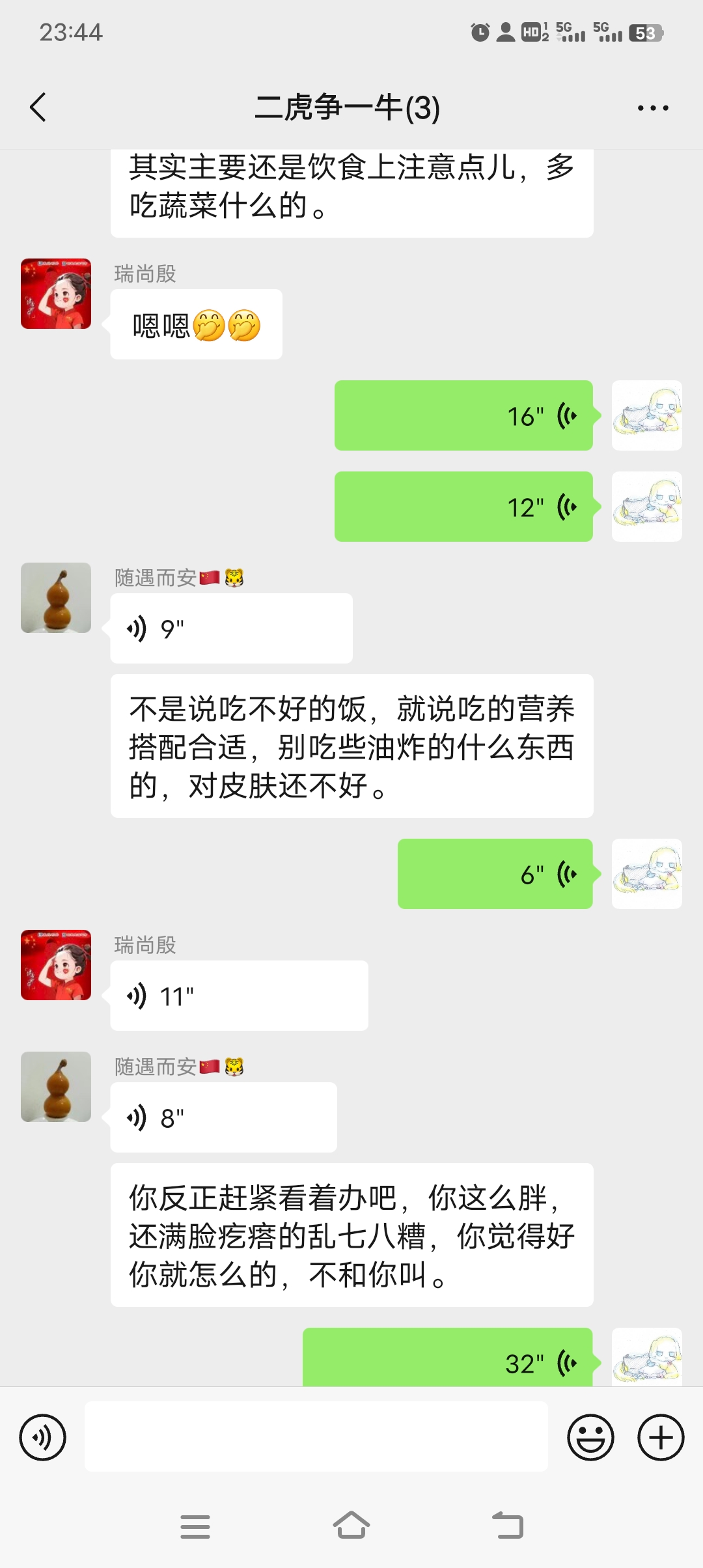Play the 32-second voice message
The height and width of the screenshot is (1568, 703).
pyautogui.click(x=448, y=1357)
